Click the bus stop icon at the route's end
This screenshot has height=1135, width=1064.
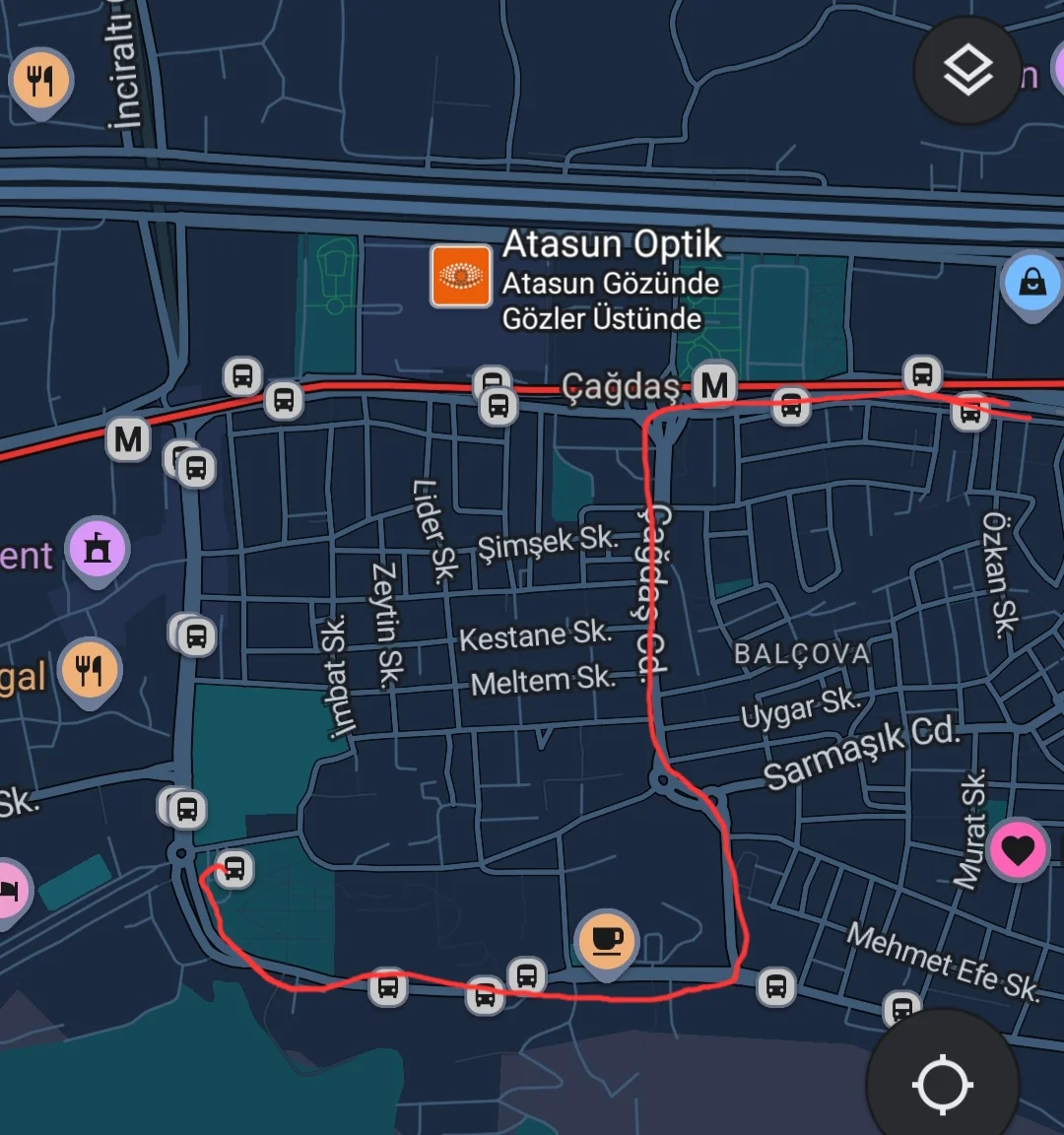click(233, 867)
